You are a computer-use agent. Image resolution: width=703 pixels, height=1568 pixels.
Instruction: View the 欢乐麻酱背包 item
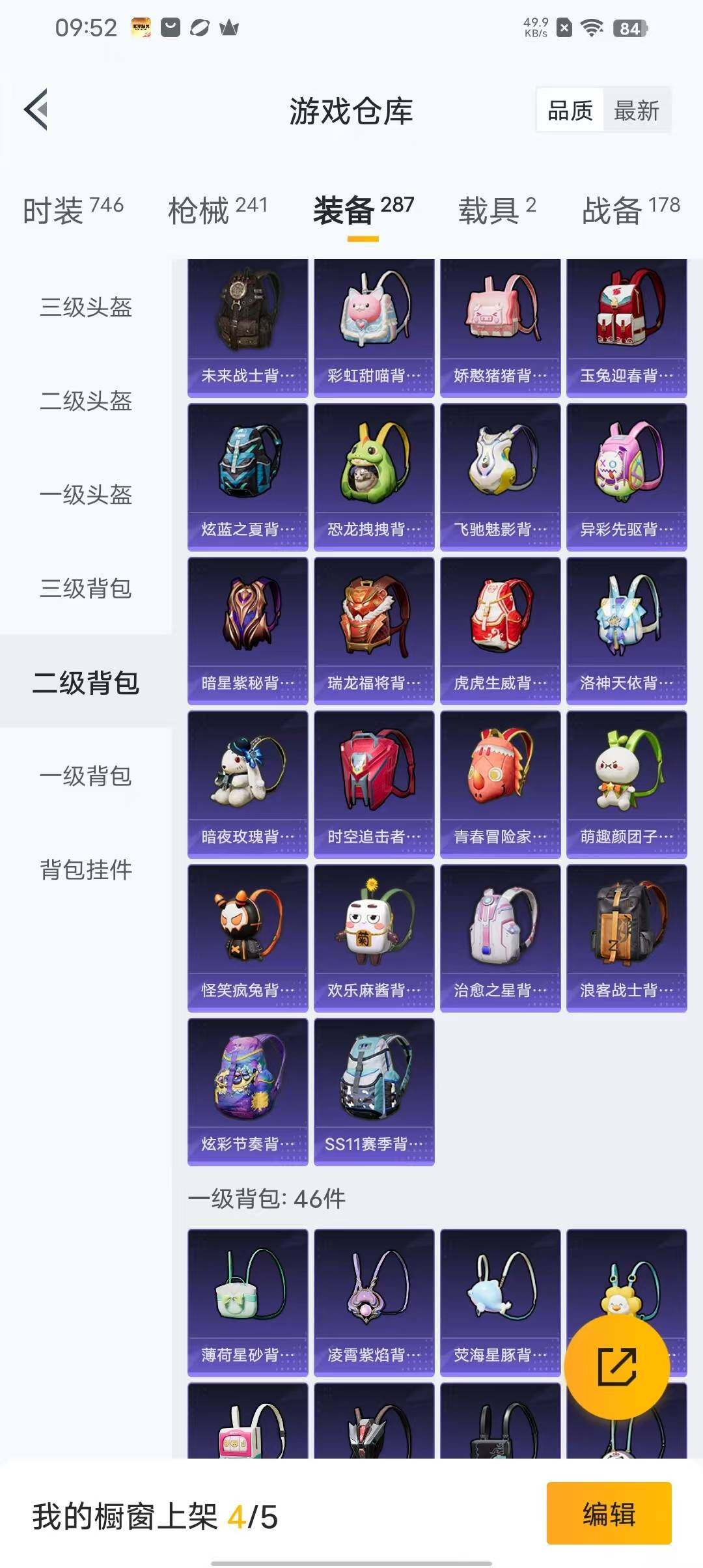point(374,938)
